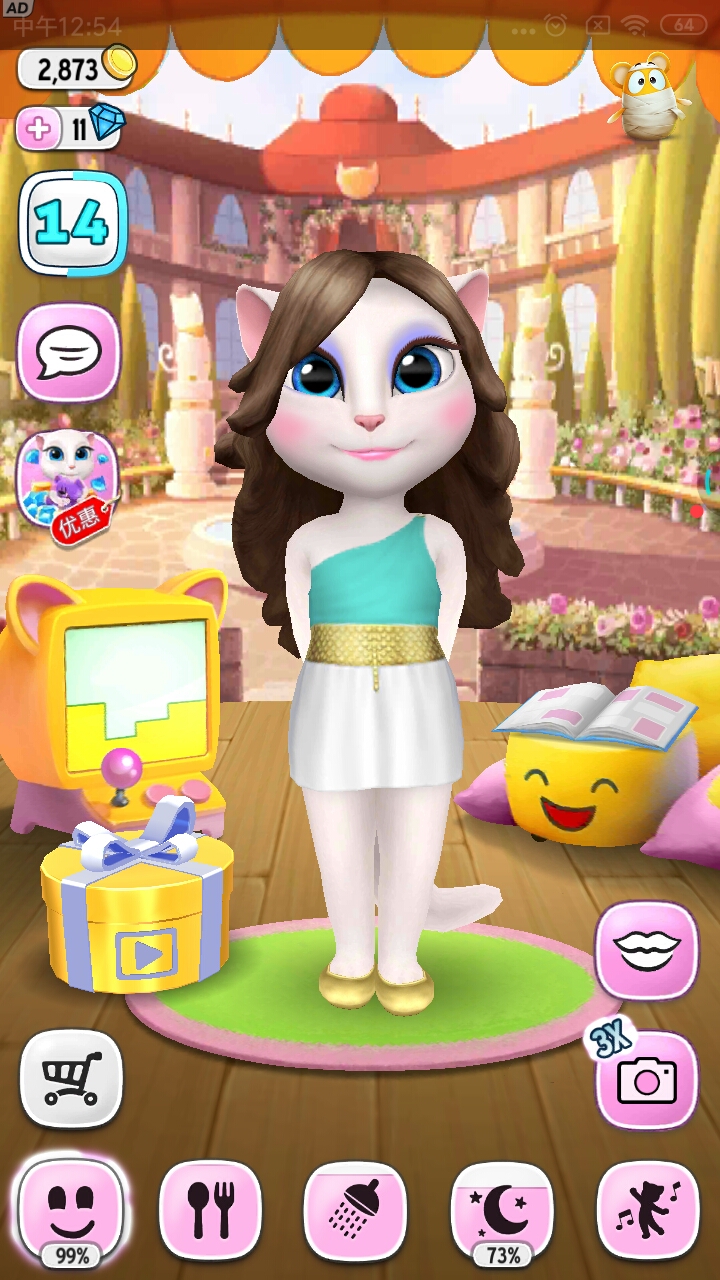The width and height of the screenshot is (720, 1280).
Task: Tap the gold coin balance counter
Action: pyautogui.click(x=76, y=69)
